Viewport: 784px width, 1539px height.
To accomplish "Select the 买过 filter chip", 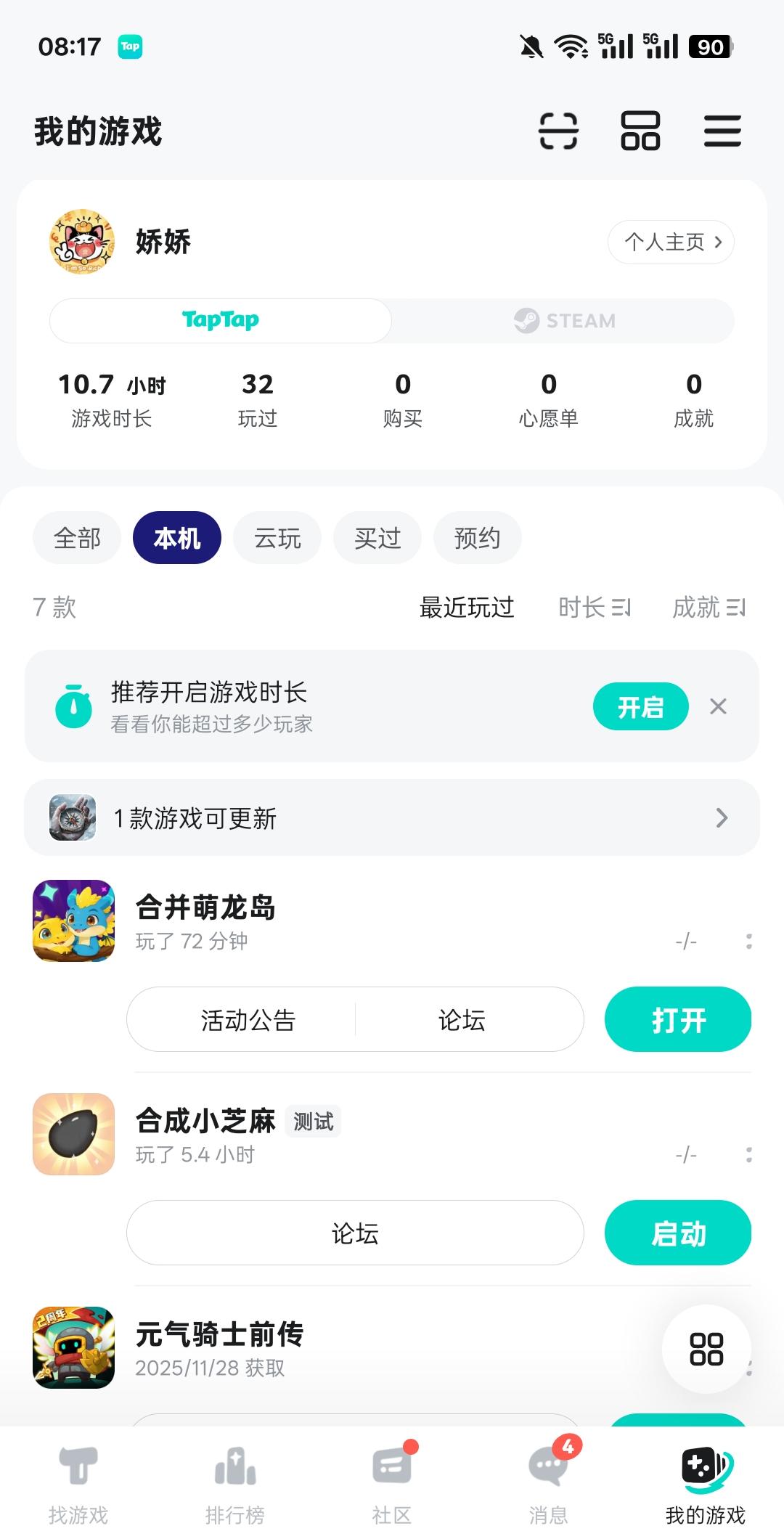I will click(377, 538).
